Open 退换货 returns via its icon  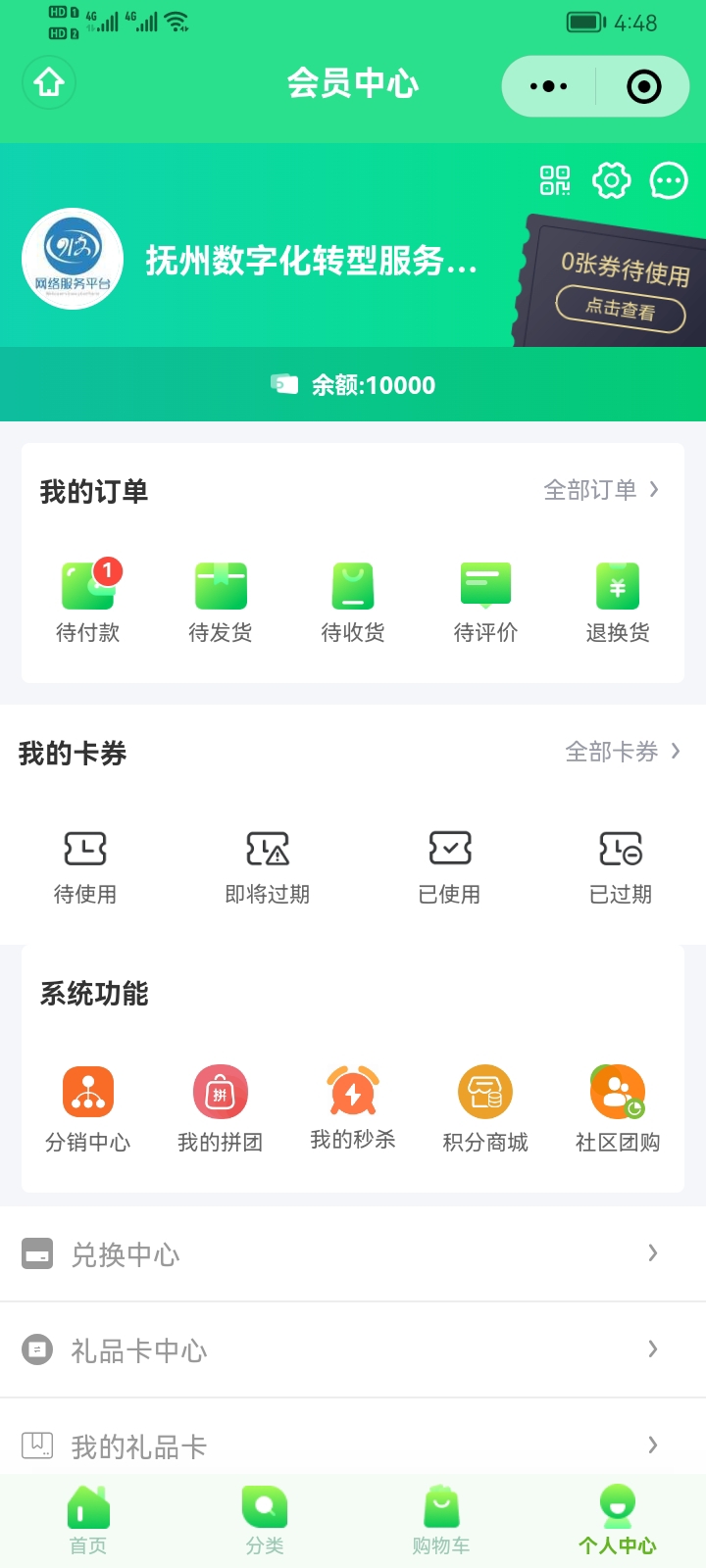[617, 585]
